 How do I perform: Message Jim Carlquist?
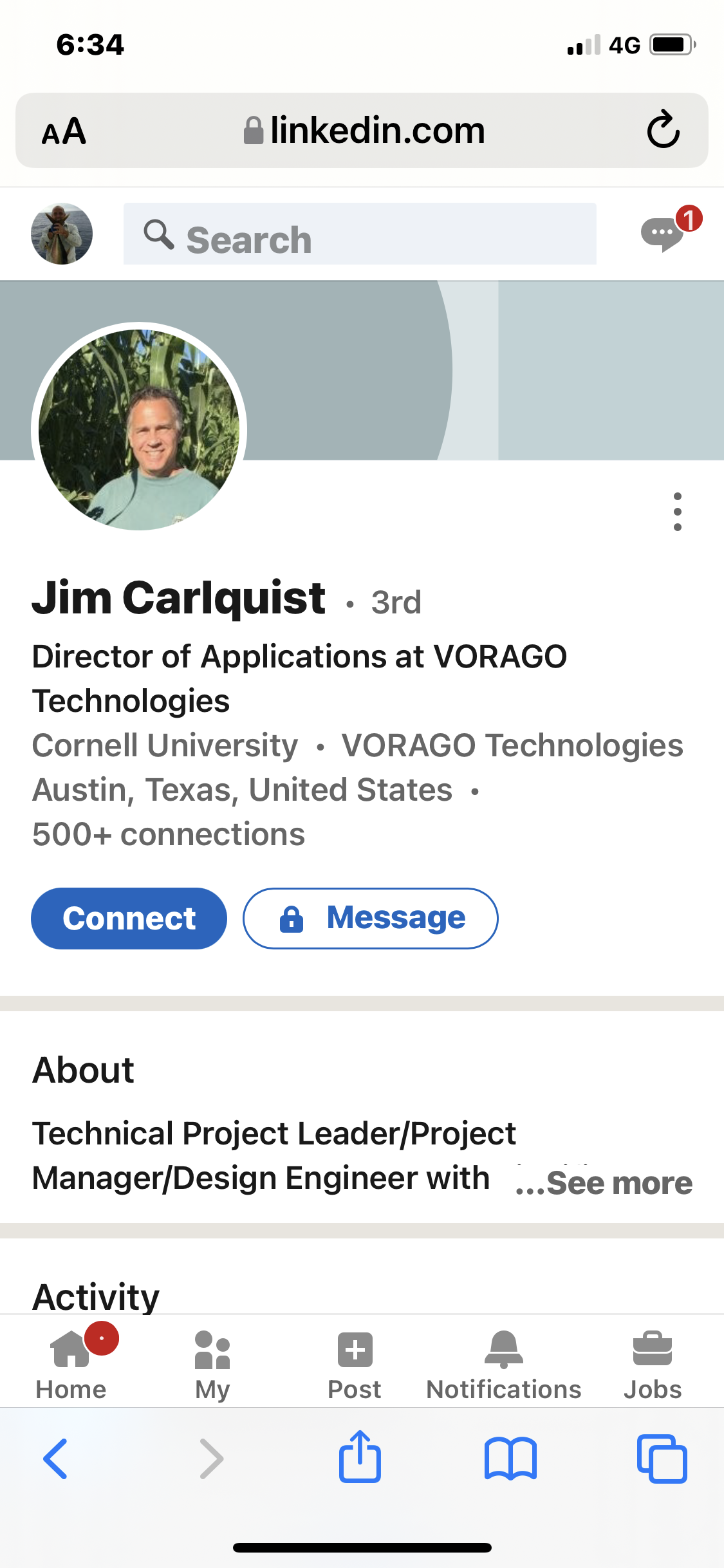(x=370, y=918)
